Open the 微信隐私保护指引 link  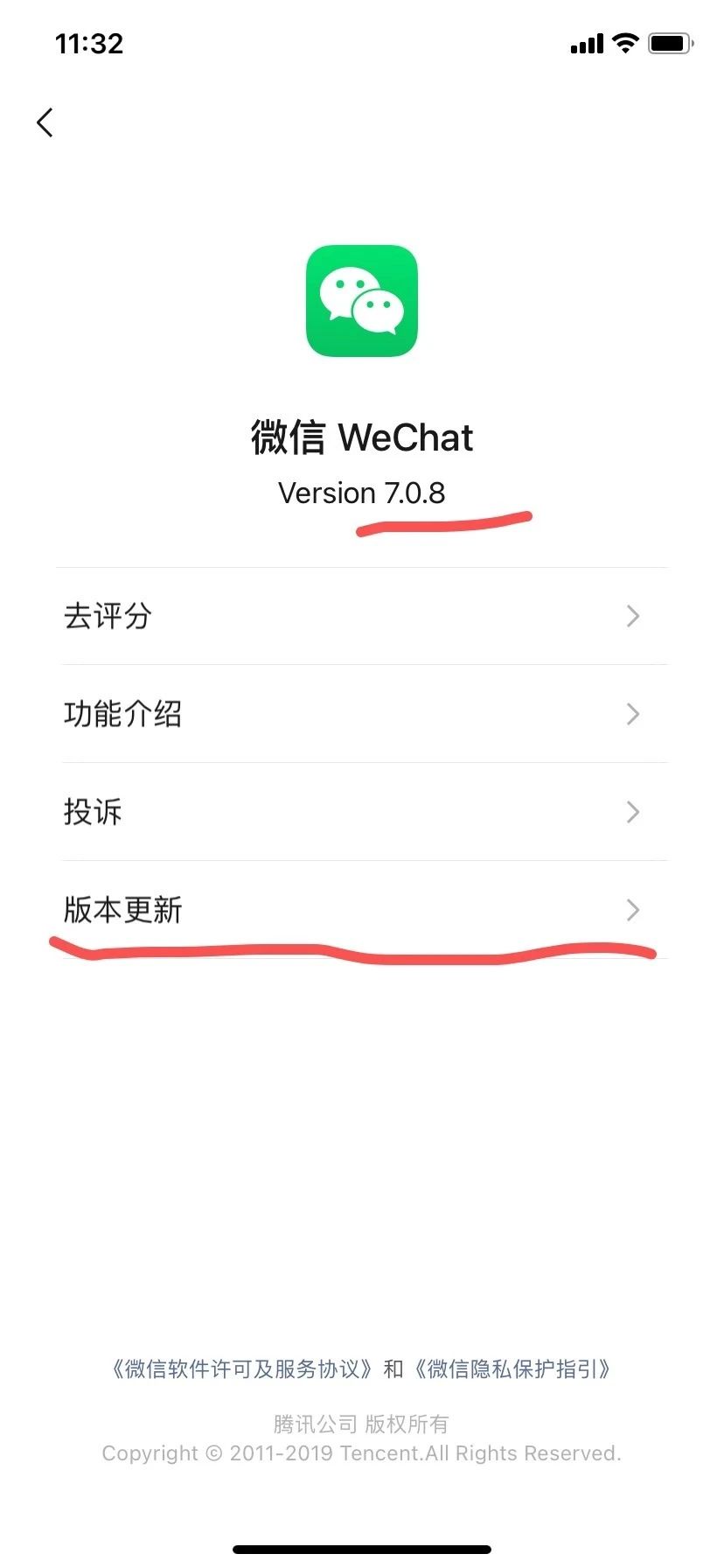(x=512, y=1368)
